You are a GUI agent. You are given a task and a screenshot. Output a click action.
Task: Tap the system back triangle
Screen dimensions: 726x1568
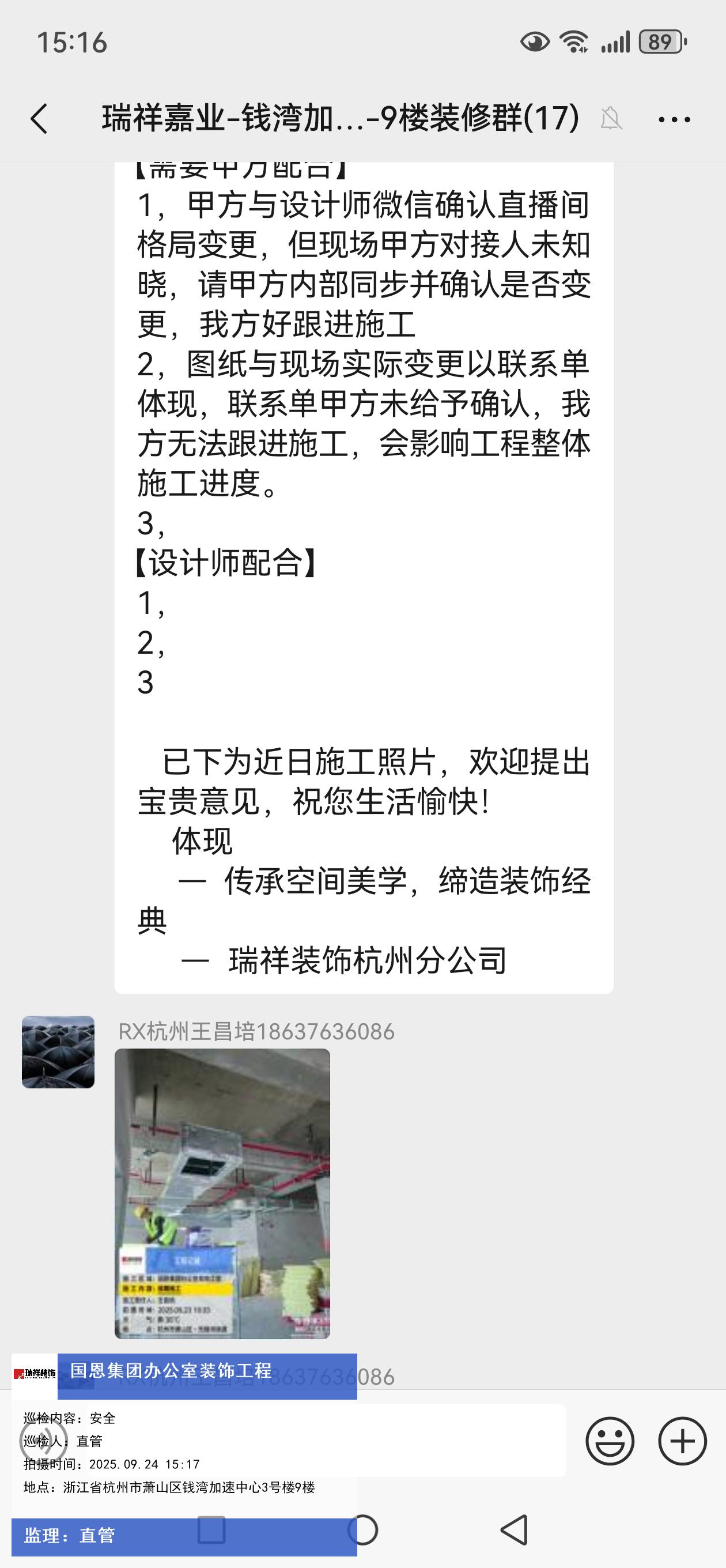tap(514, 1529)
